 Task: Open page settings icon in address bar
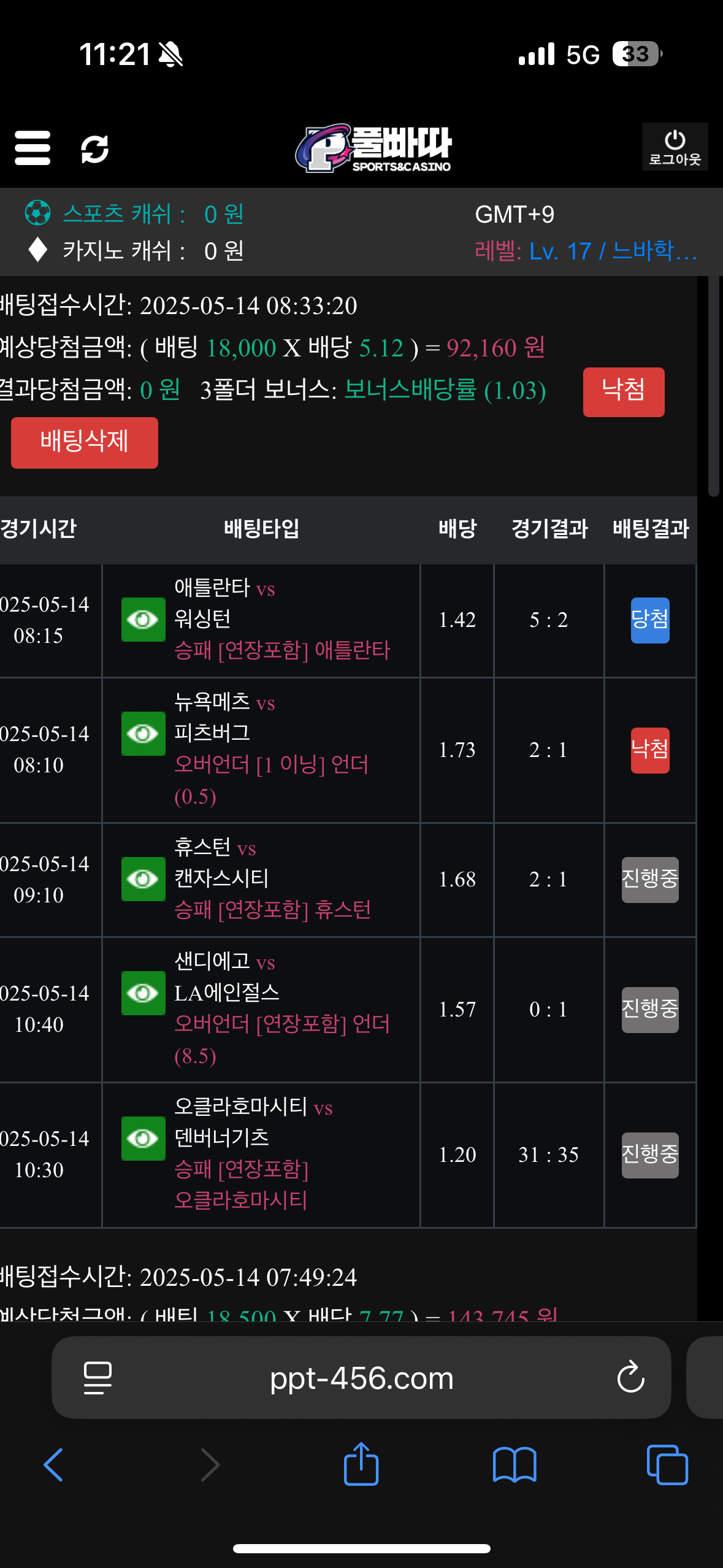(x=98, y=1378)
